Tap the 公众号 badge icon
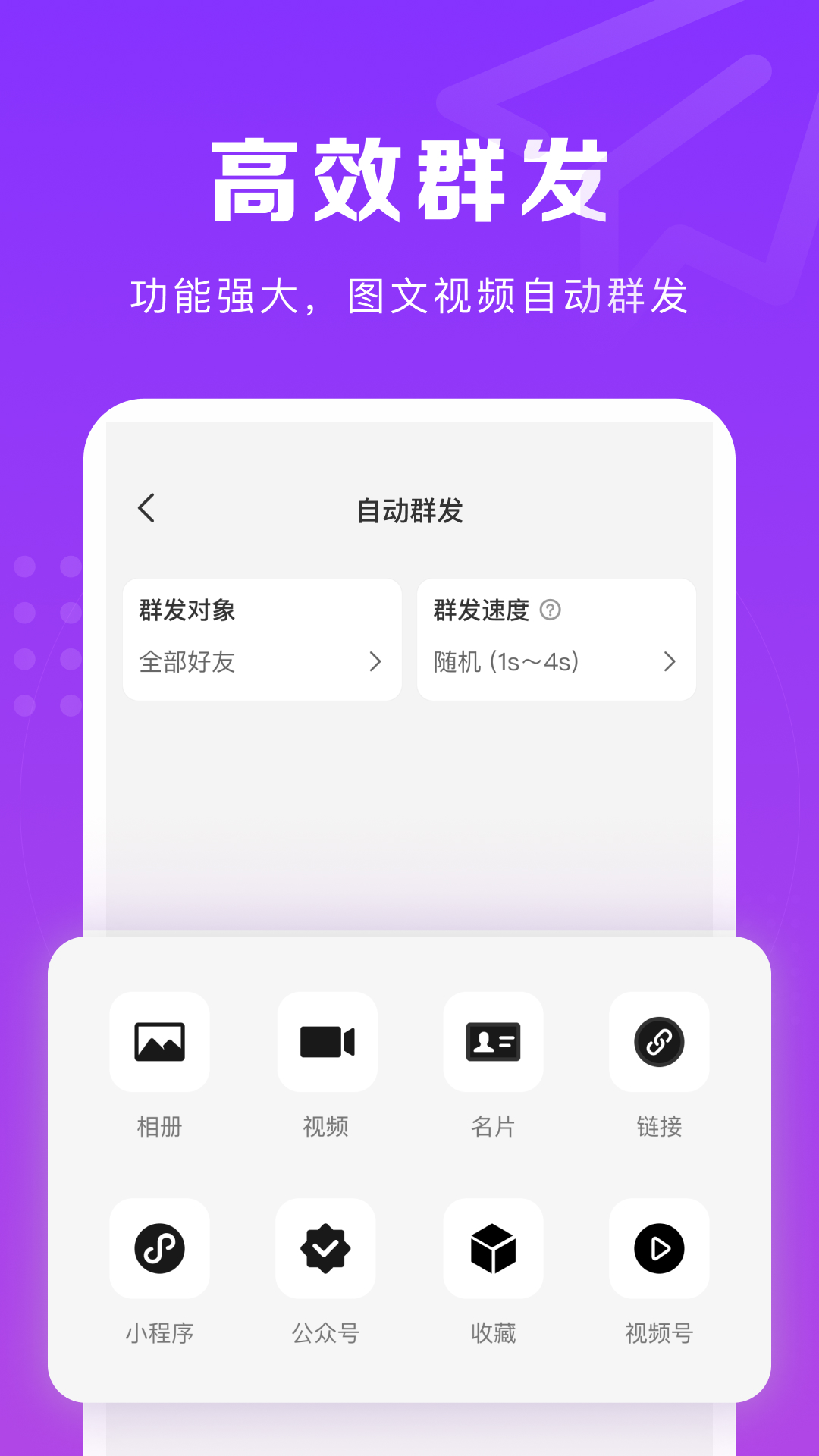819x1456 pixels. (326, 1249)
